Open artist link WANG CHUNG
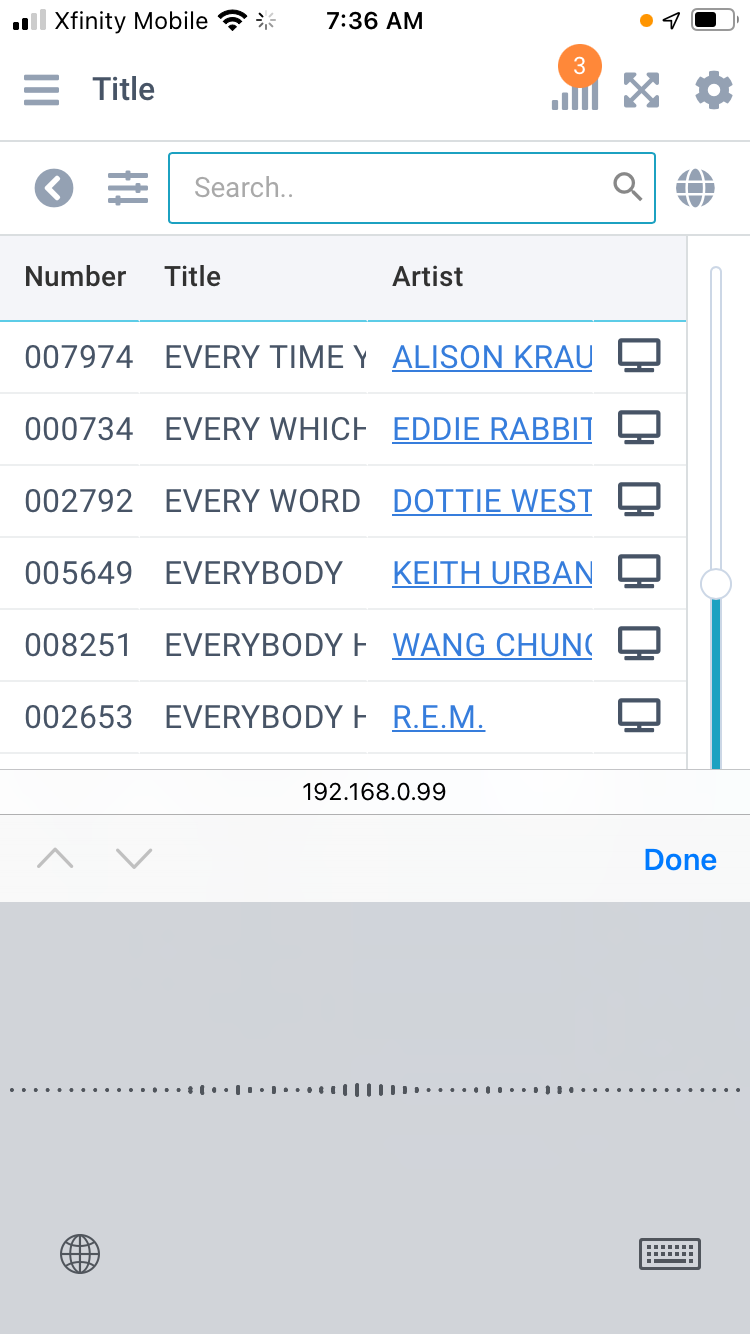 (x=492, y=645)
